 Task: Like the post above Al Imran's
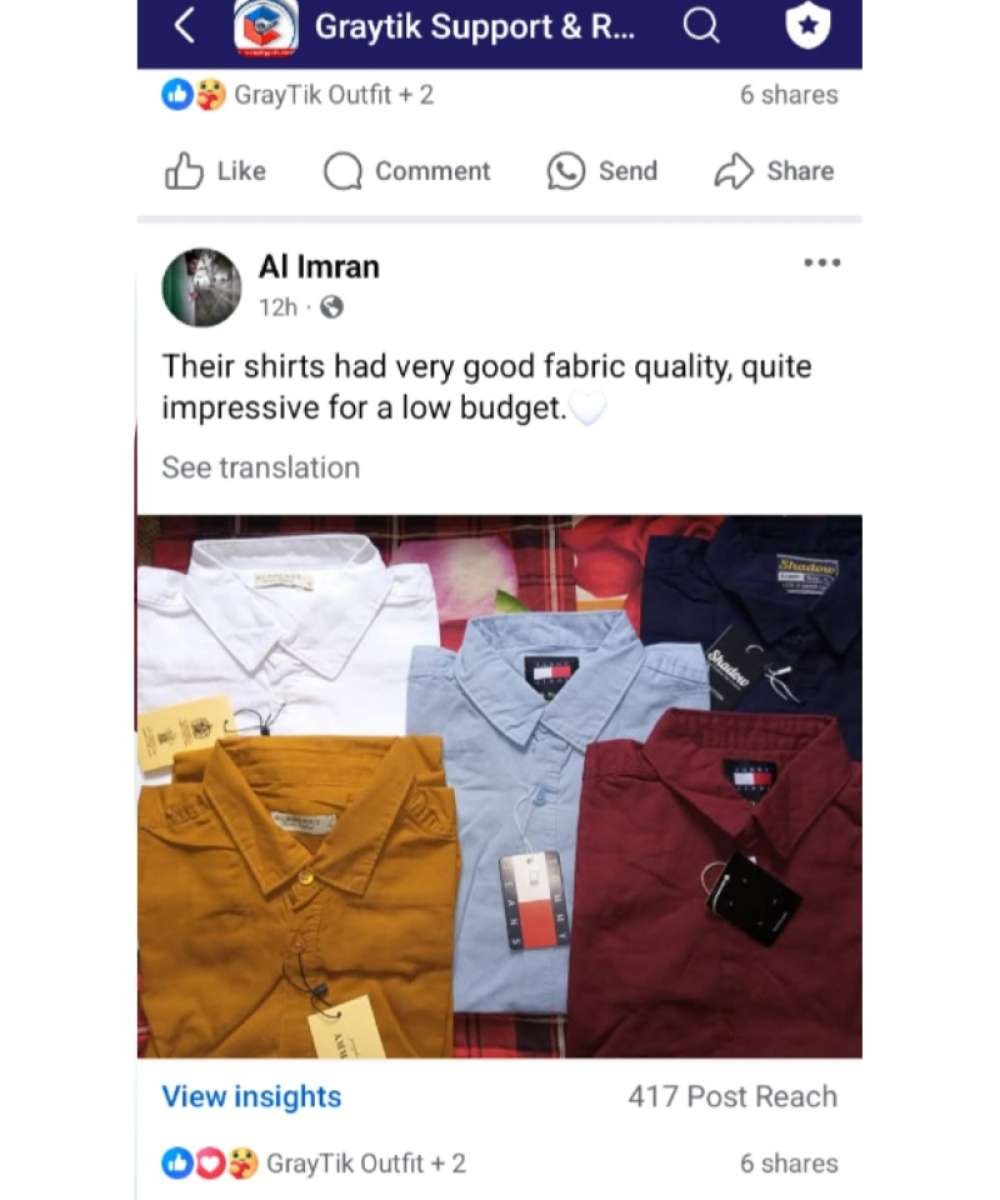click(216, 171)
